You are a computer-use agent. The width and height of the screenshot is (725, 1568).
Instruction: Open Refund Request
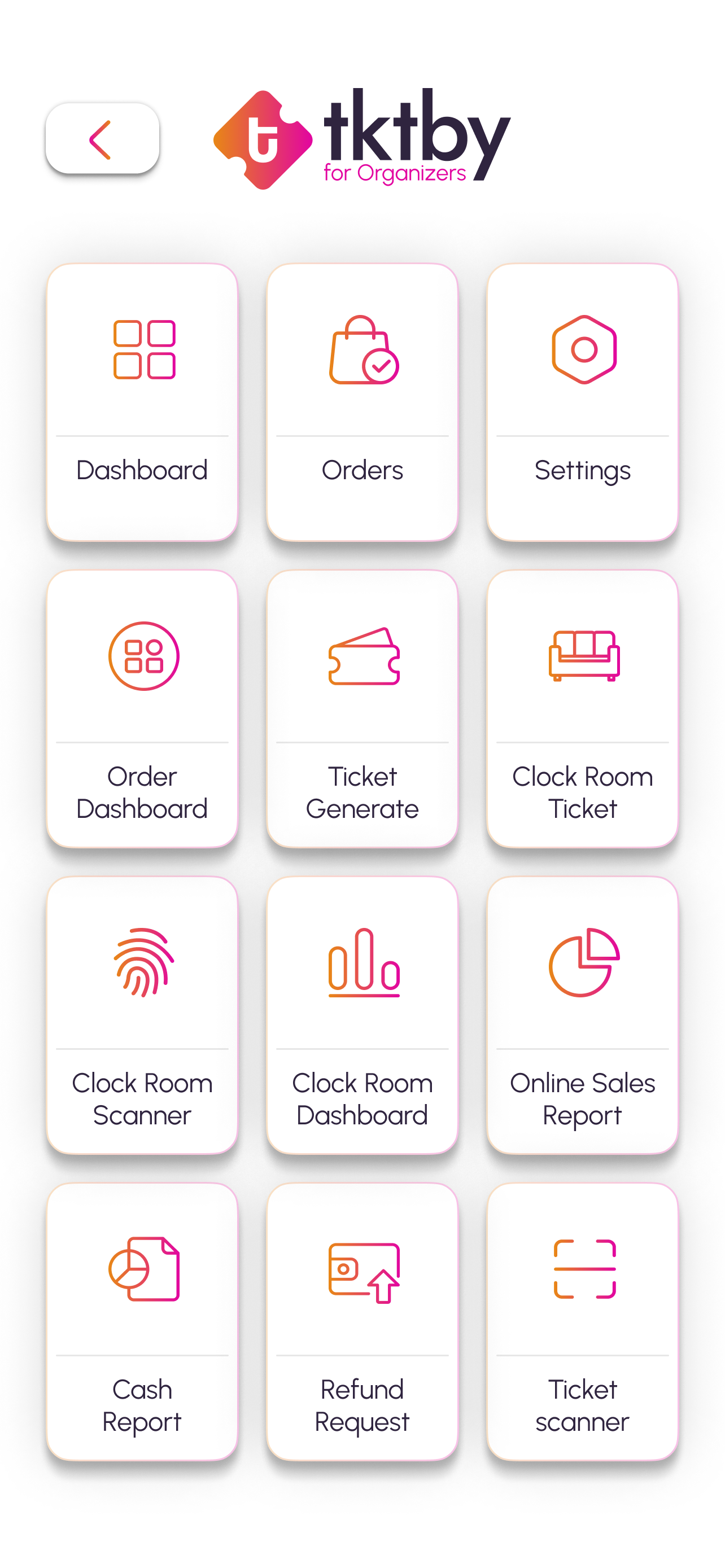pos(362,1321)
